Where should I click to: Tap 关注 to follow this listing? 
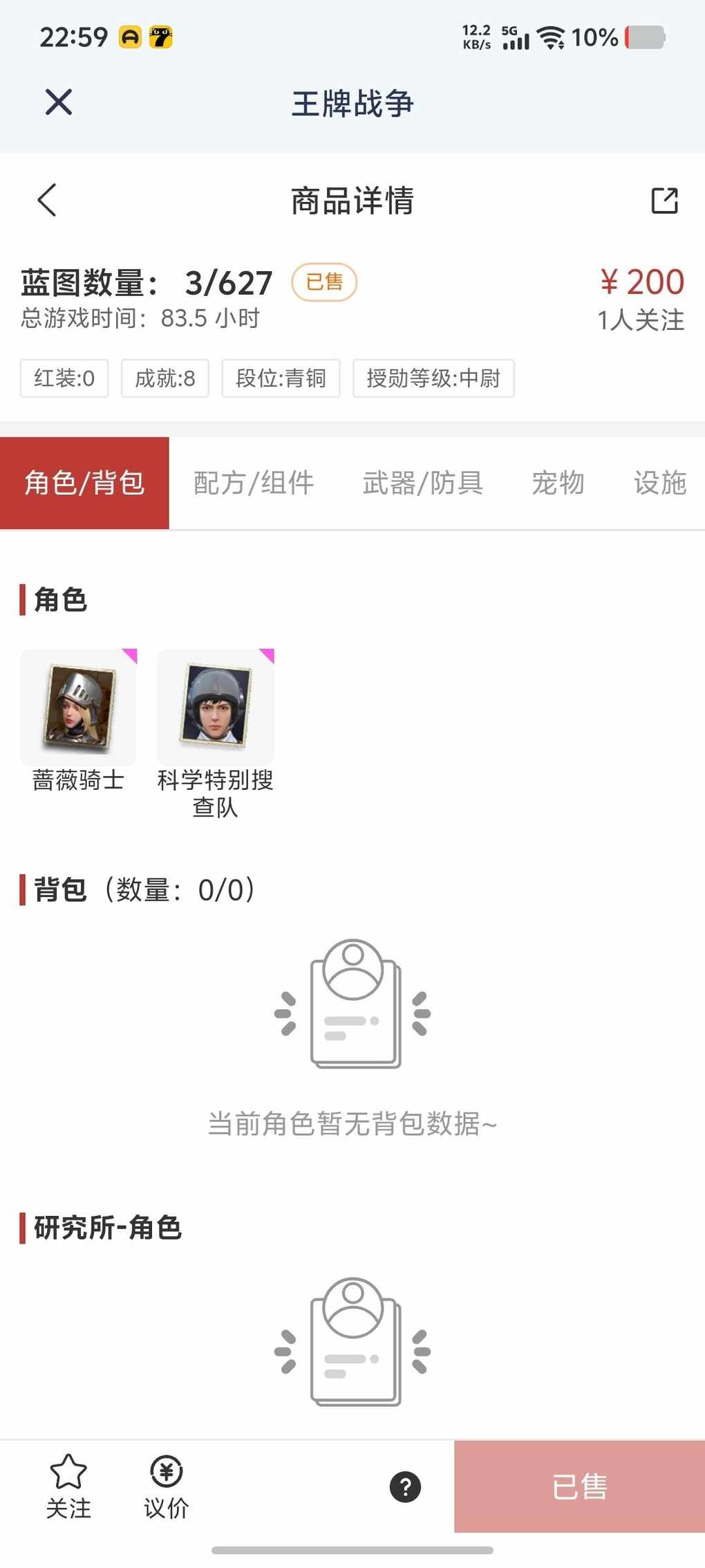pos(68,1485)
